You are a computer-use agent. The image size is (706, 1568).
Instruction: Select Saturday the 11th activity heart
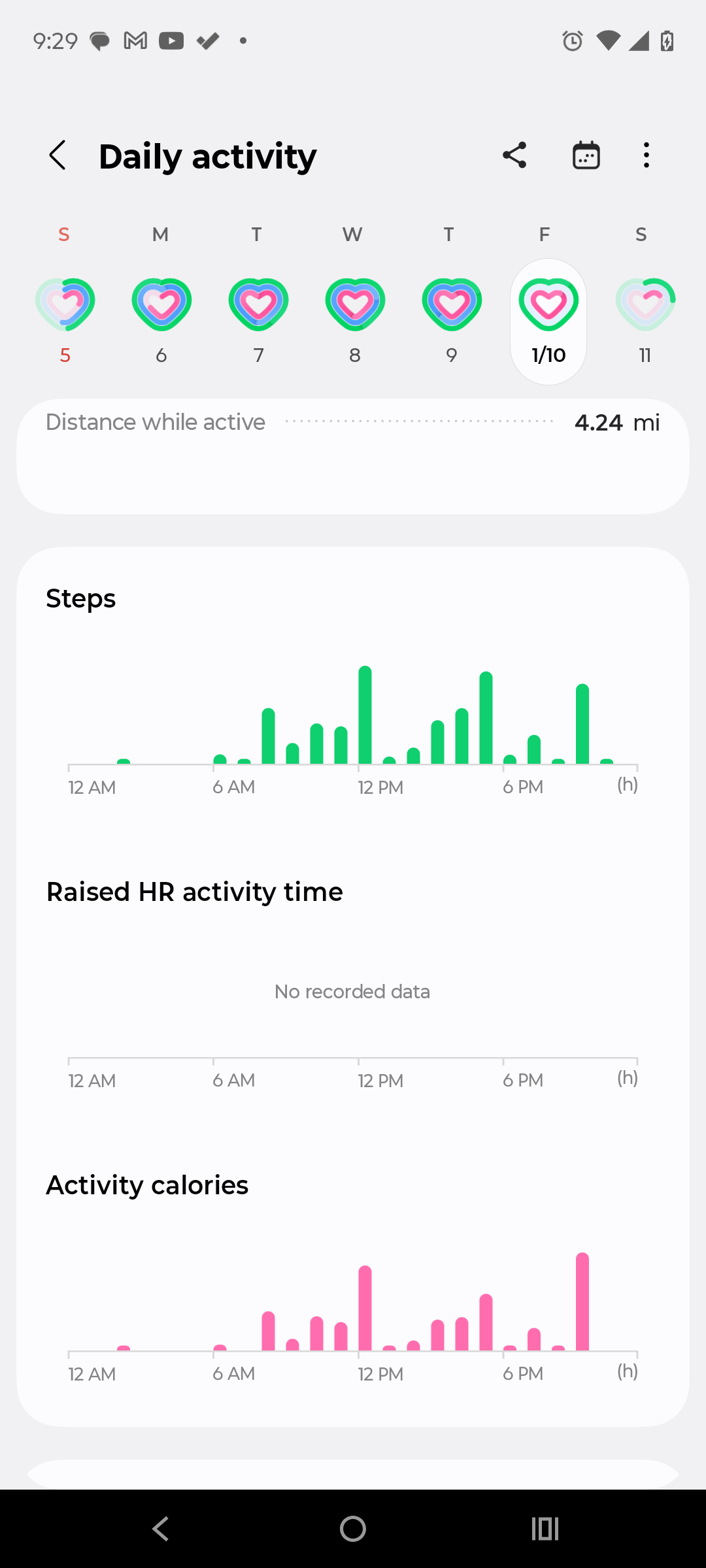pos(645,302)
